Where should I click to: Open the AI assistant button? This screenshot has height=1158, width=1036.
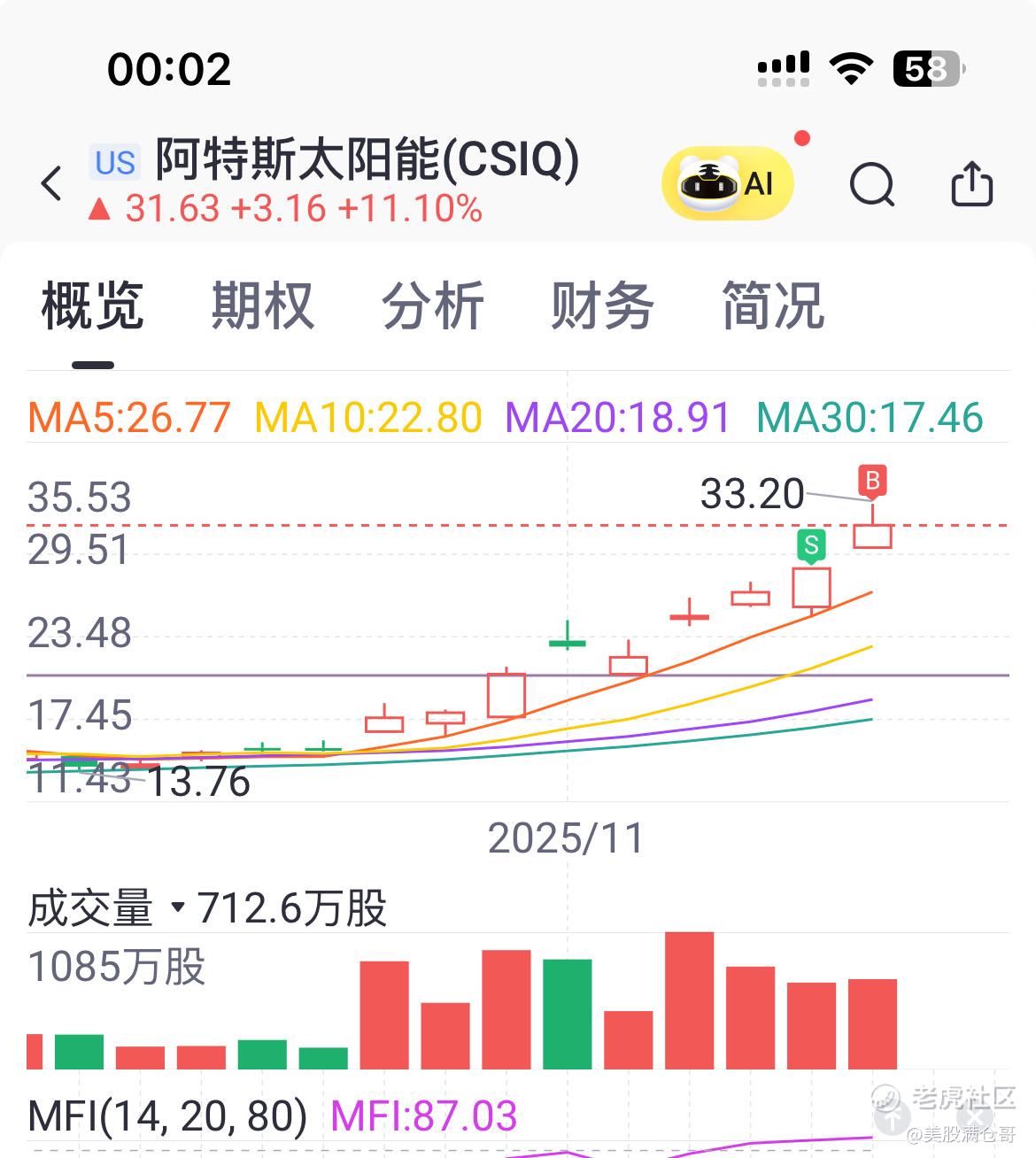pos(727,184)
